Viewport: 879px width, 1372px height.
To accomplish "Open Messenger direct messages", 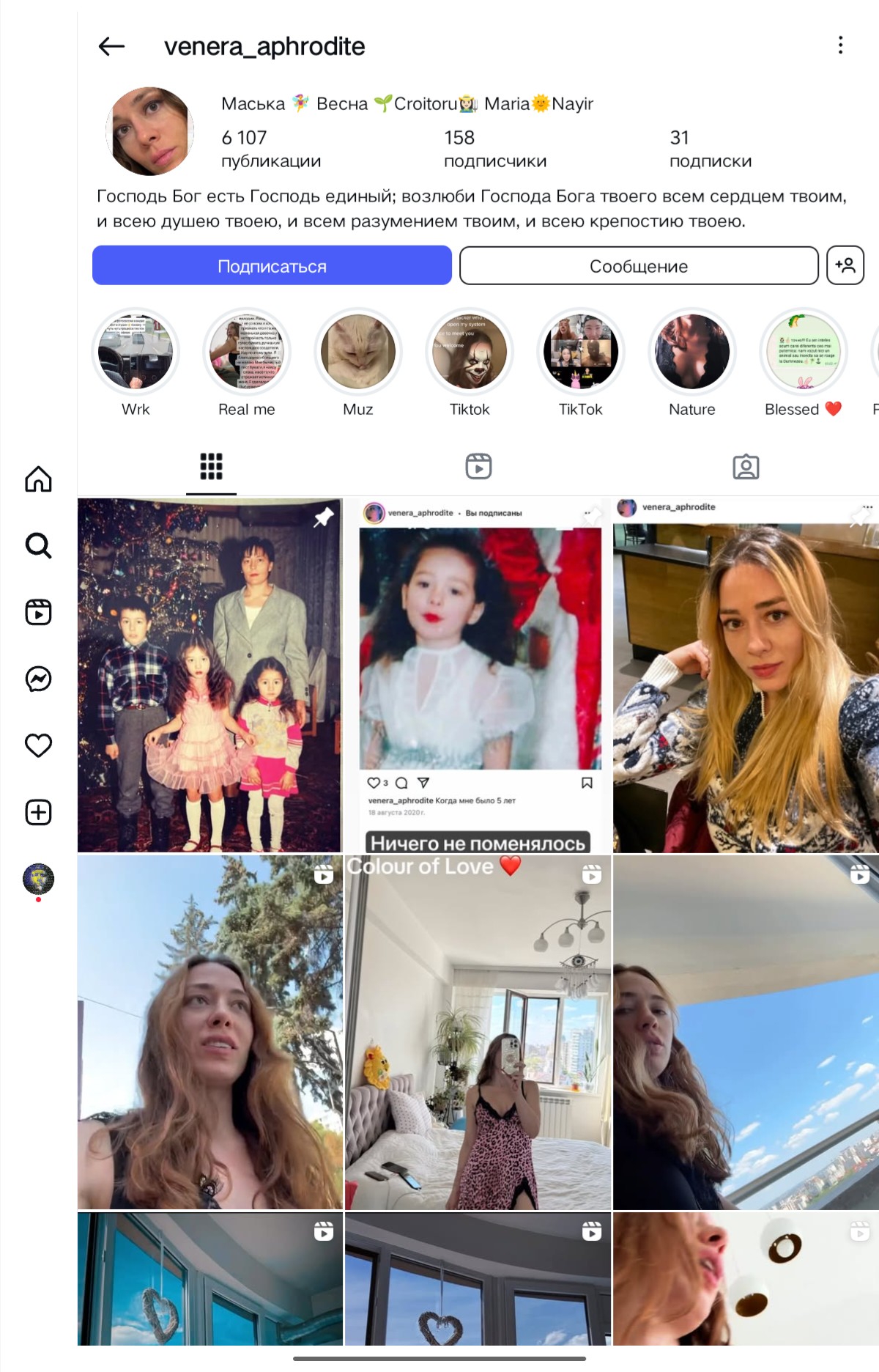I will 38,679.
